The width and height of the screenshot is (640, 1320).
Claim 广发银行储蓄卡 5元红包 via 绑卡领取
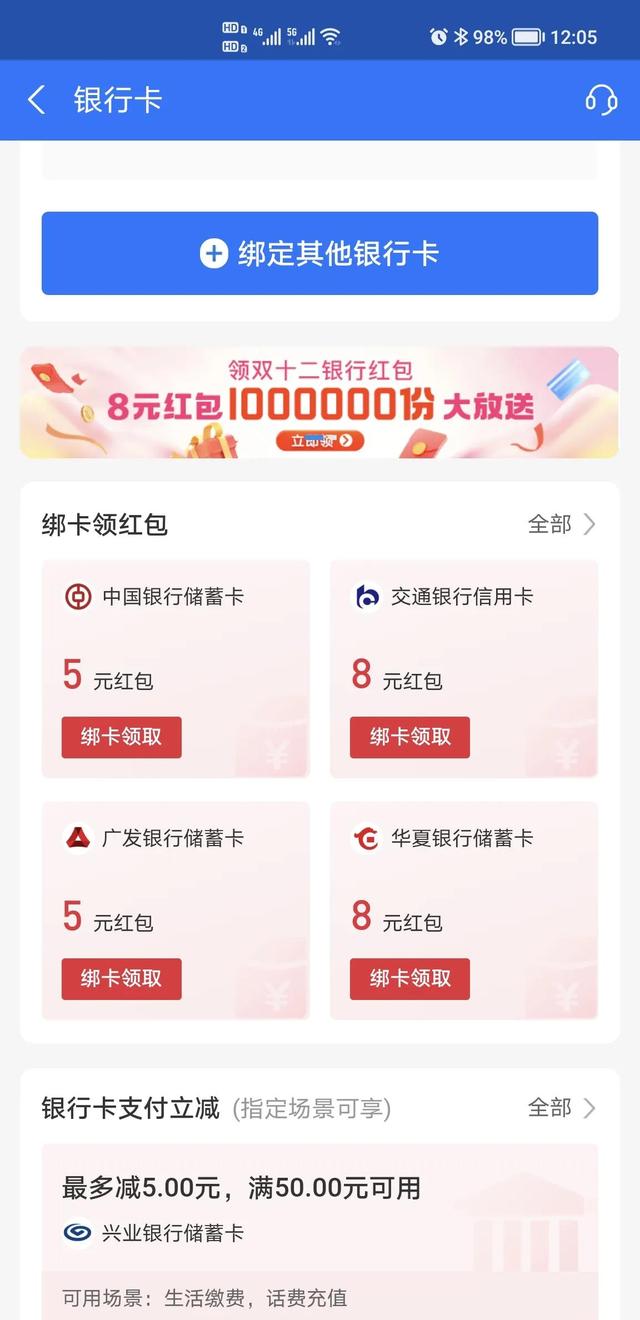[121, 978]
